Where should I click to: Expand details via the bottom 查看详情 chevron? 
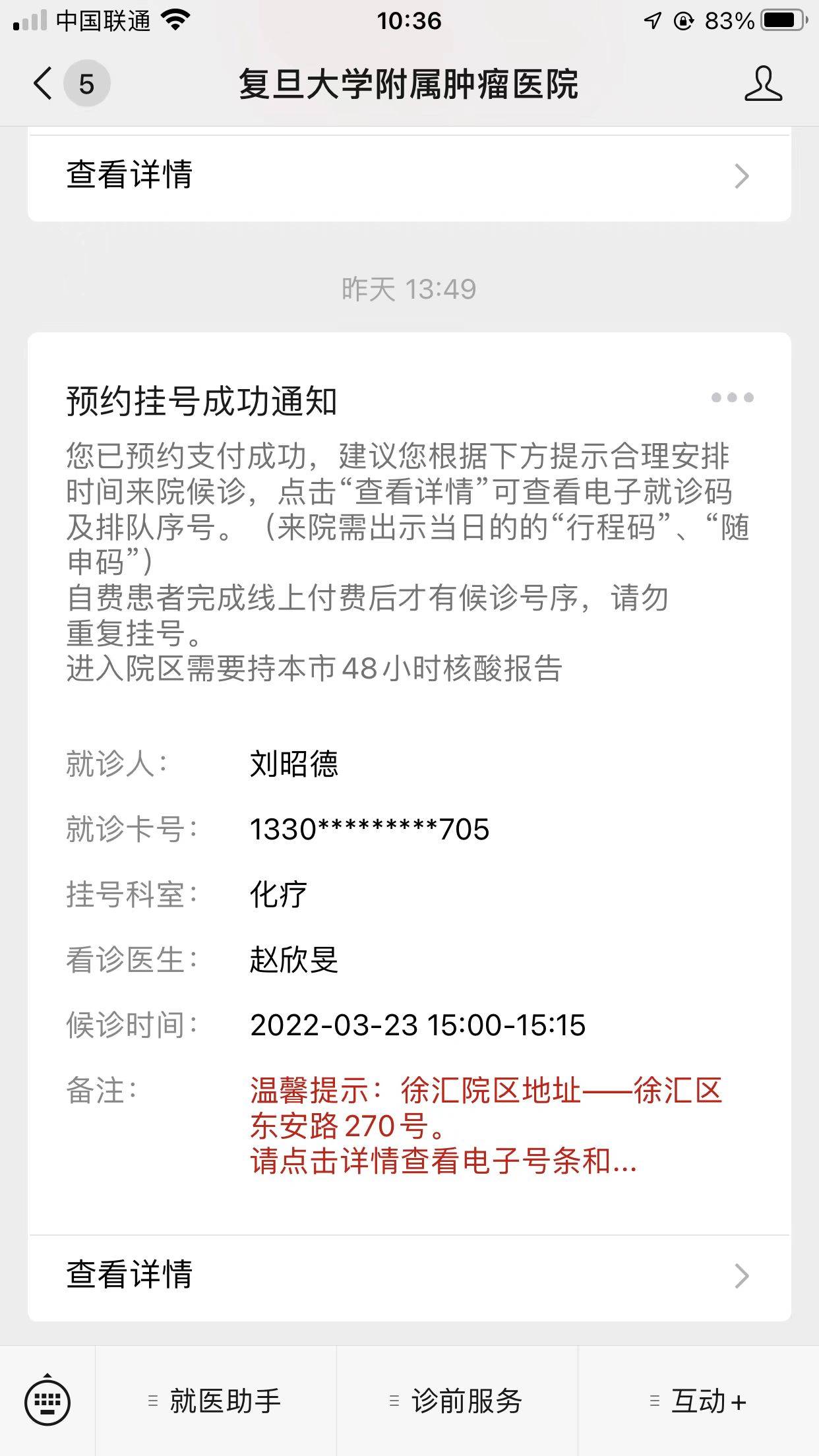(x=743, y=1276)
